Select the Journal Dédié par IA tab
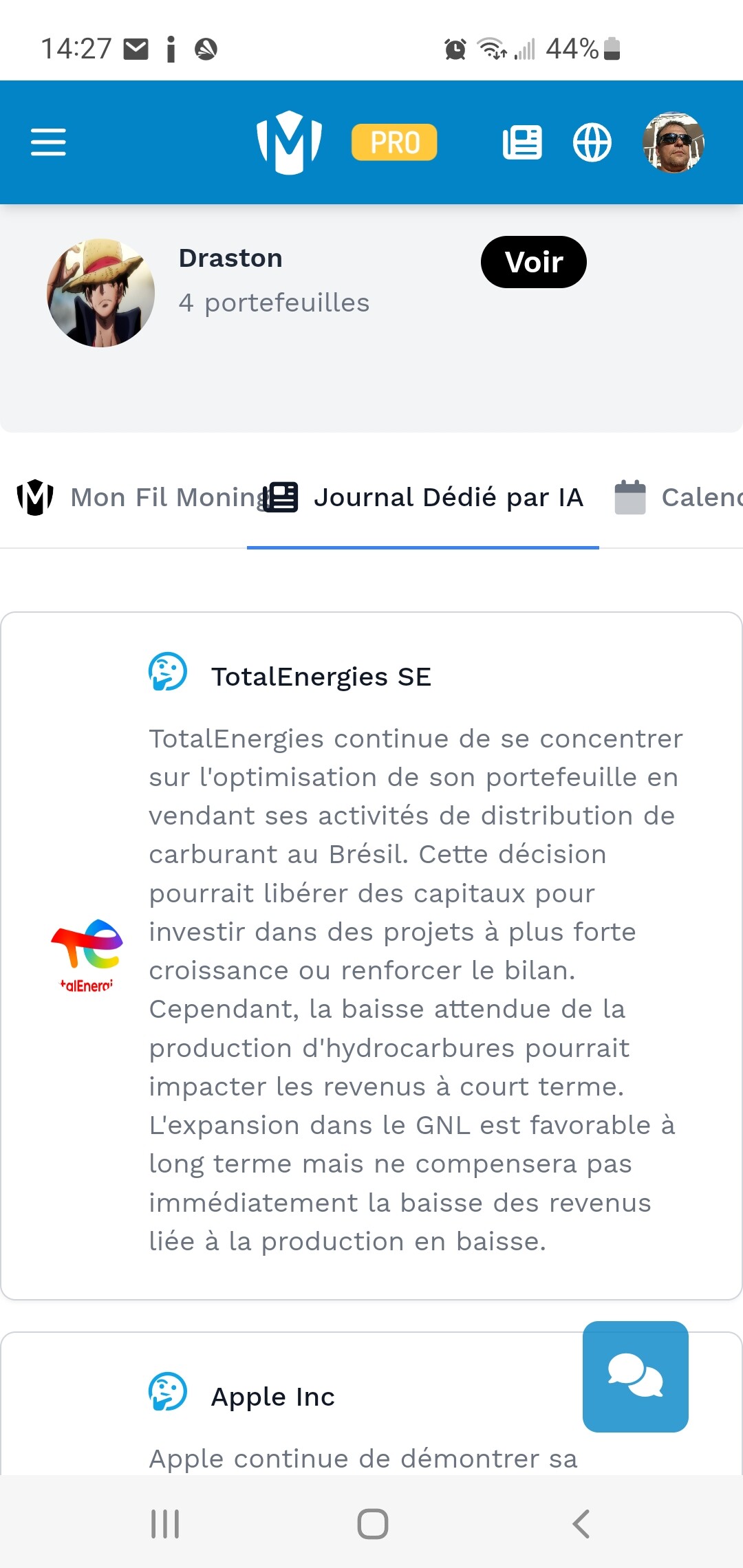 (423, 497)
